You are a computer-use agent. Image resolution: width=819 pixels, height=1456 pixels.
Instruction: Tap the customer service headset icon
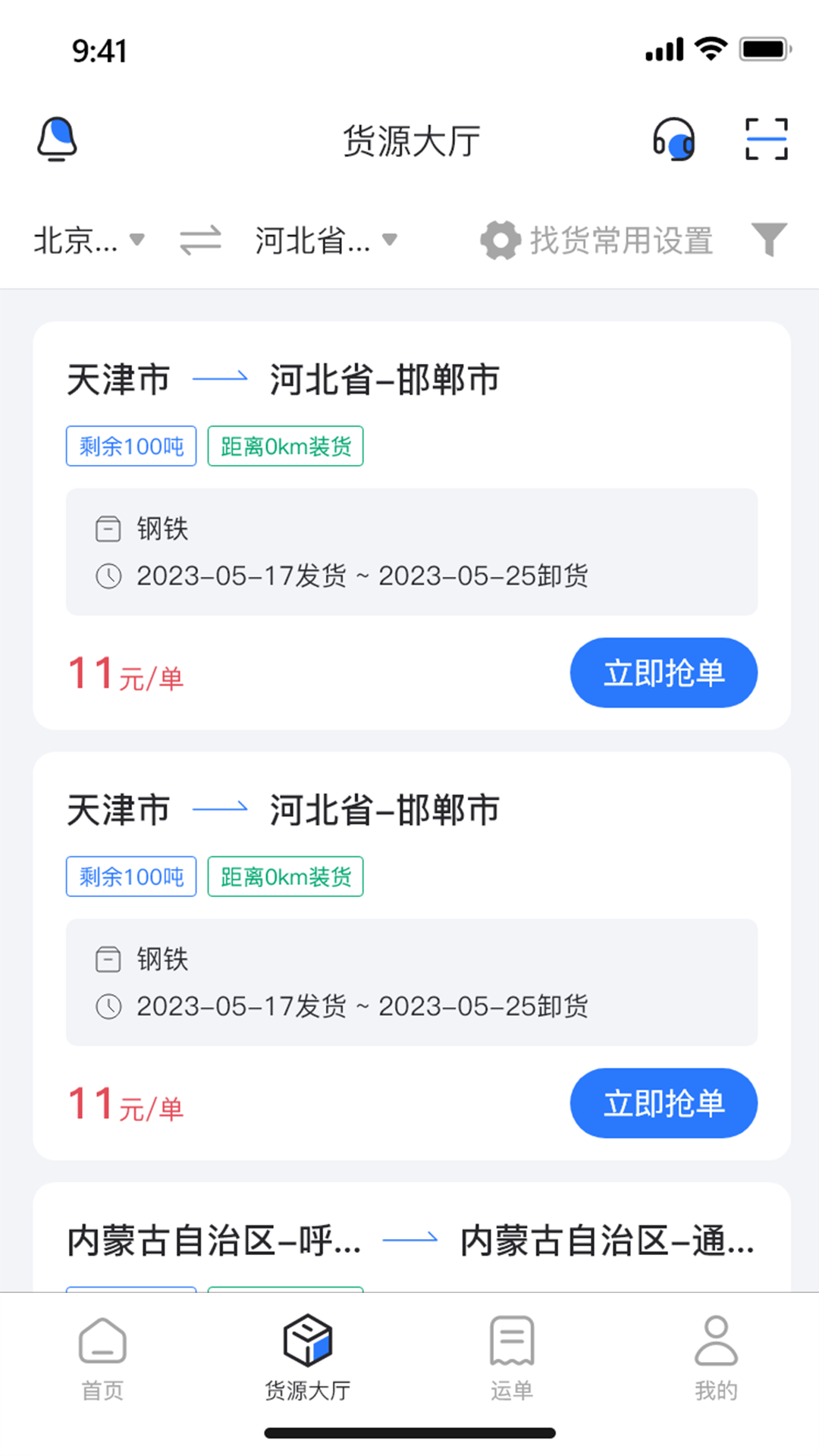coord(673,140)
